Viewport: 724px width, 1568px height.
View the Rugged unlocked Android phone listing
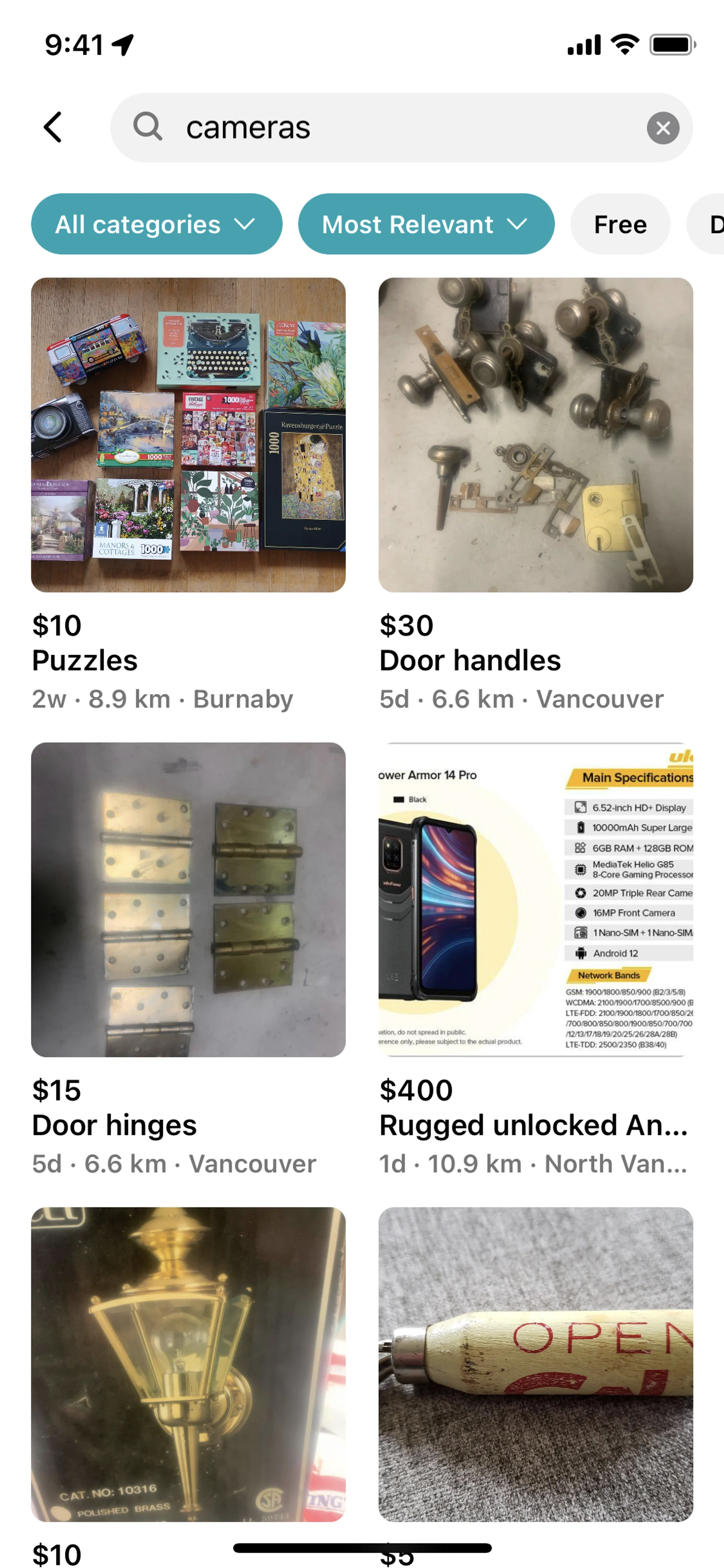pyautogui.click(x=535, y=899)
